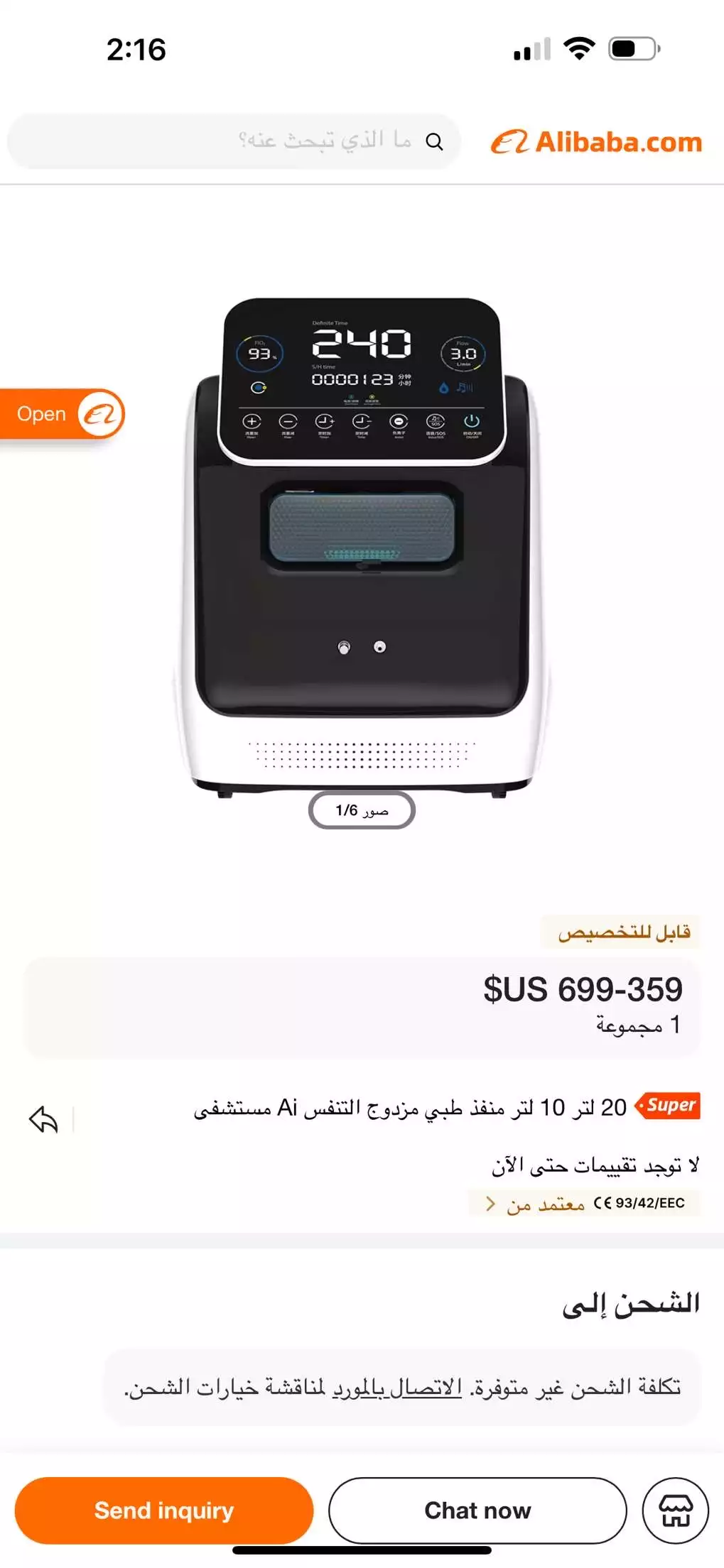Tap the Super badge on the product title

click(666, 1105)
